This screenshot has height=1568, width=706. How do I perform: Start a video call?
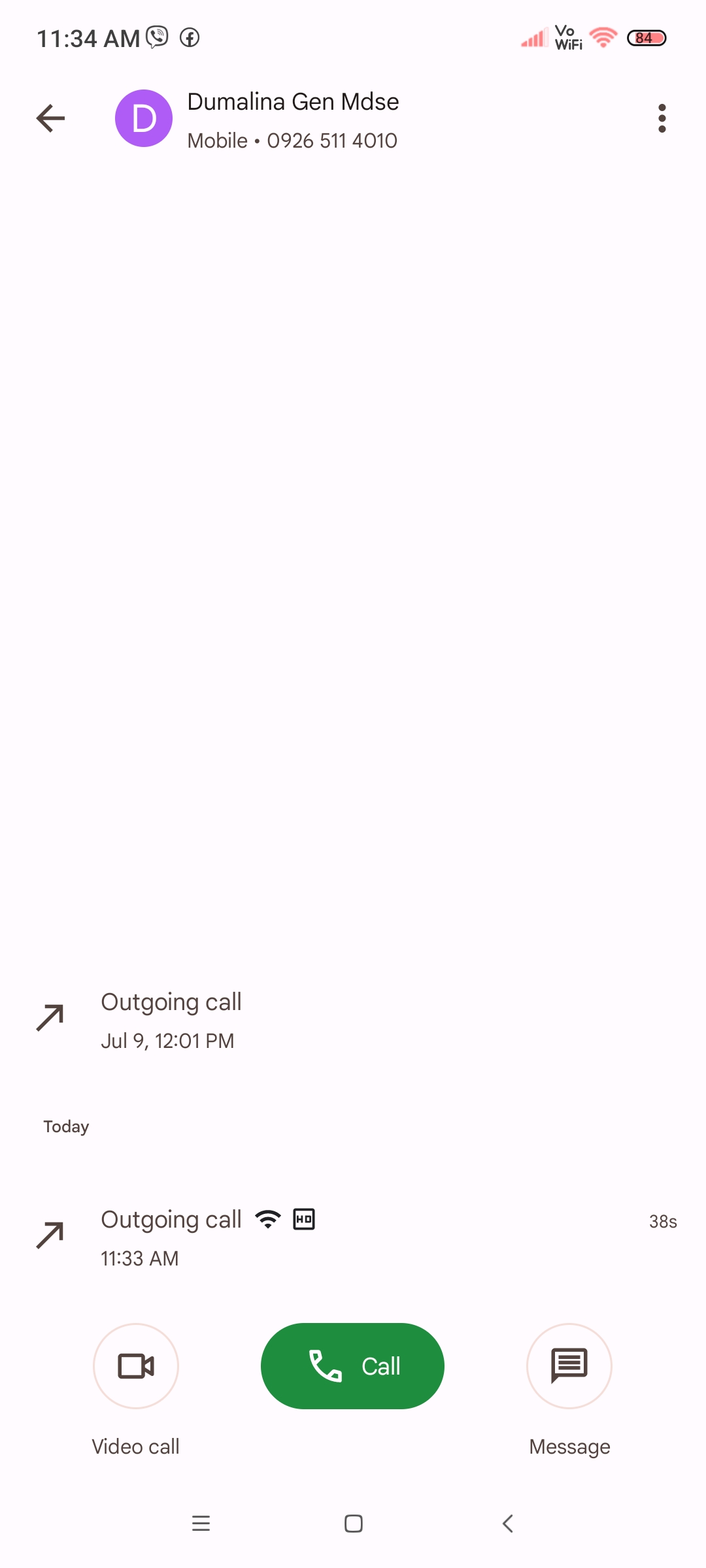[x=136, y=1365]
